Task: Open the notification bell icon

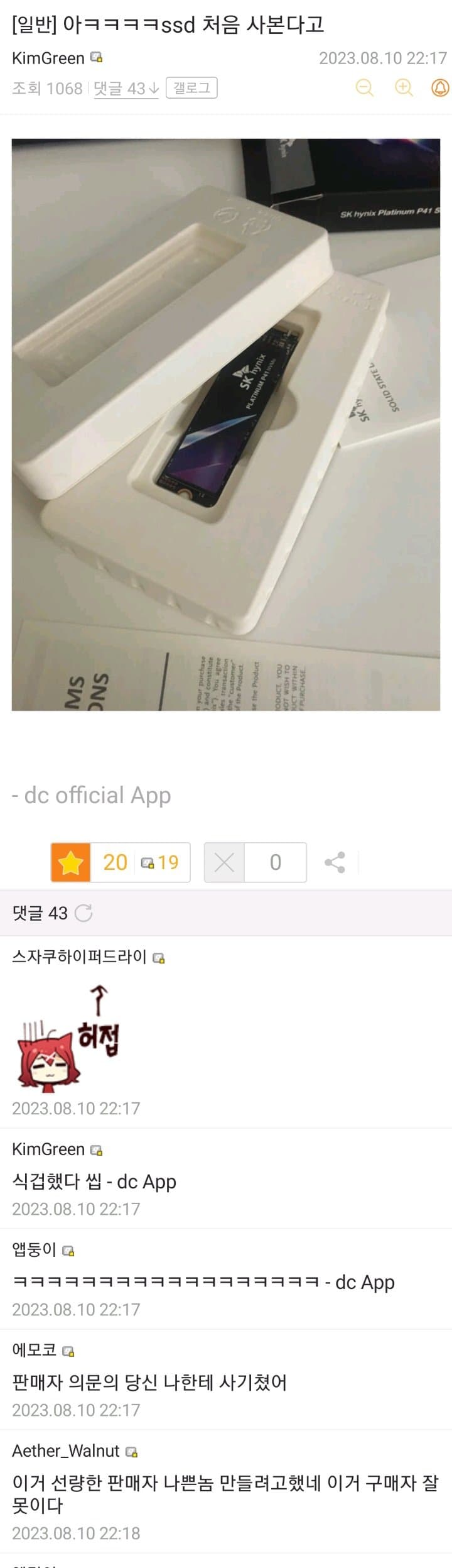Action: [x=440, y=87]
